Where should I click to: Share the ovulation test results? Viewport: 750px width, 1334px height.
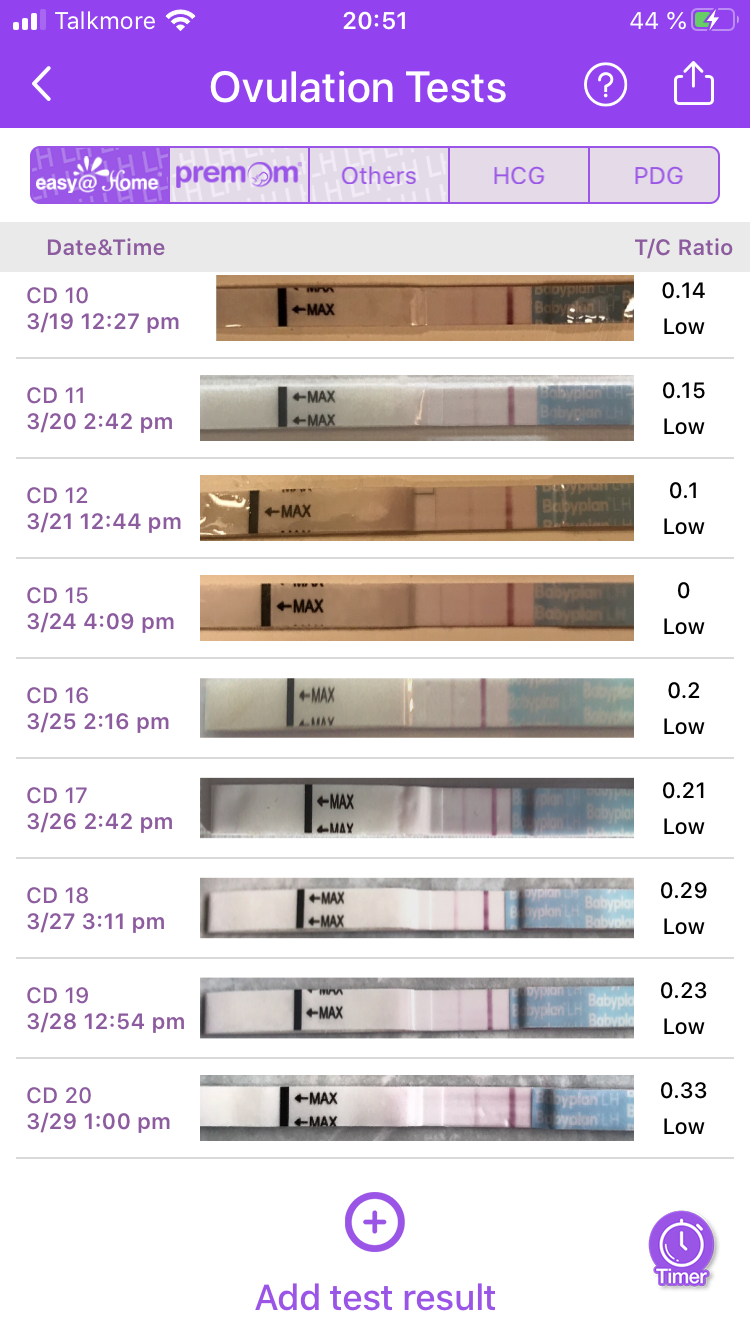point(694,85)
